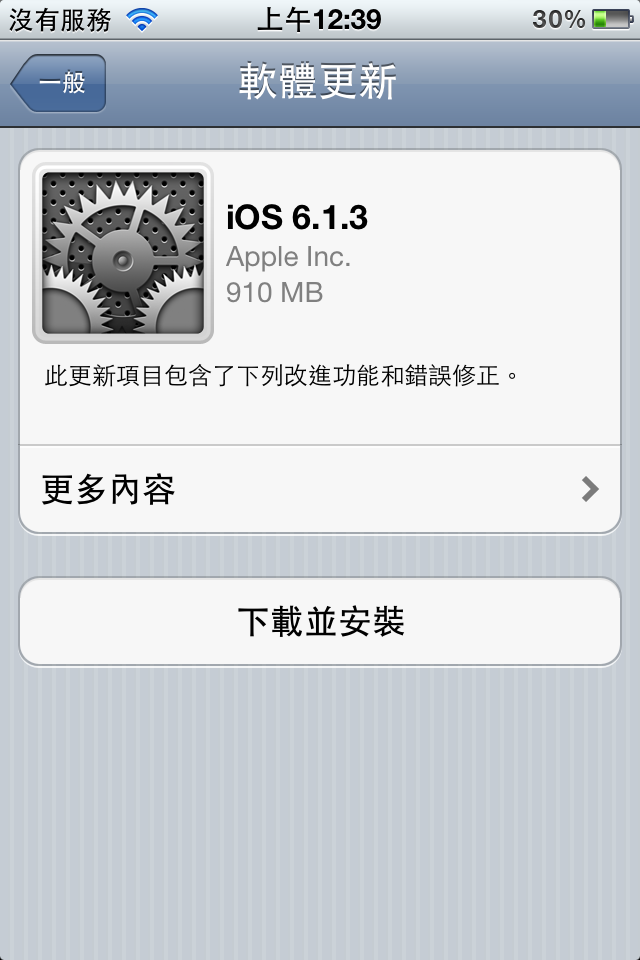Viewport: 640px width, 960px height.
Task: Open the 更多內容 row
Action: (320, 489)
